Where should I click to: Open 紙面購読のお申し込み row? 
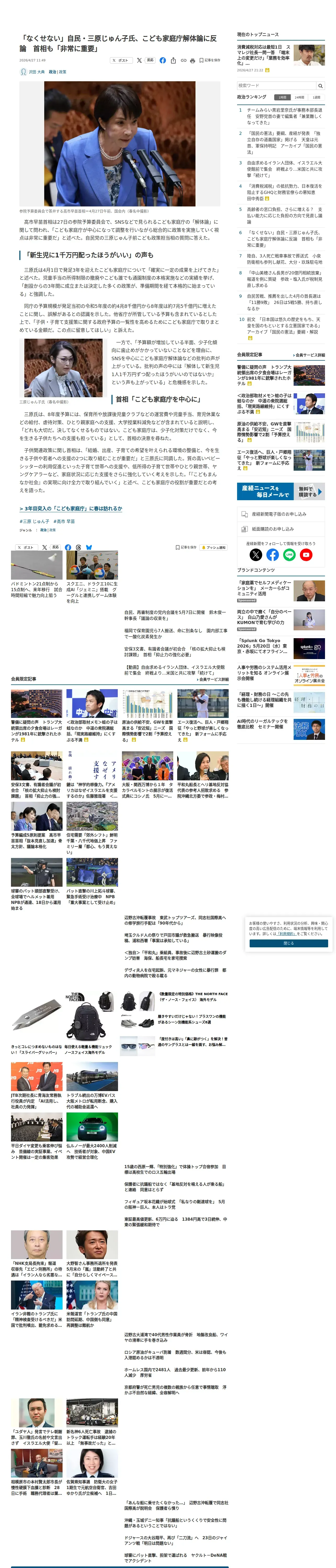tap(281, 529)
